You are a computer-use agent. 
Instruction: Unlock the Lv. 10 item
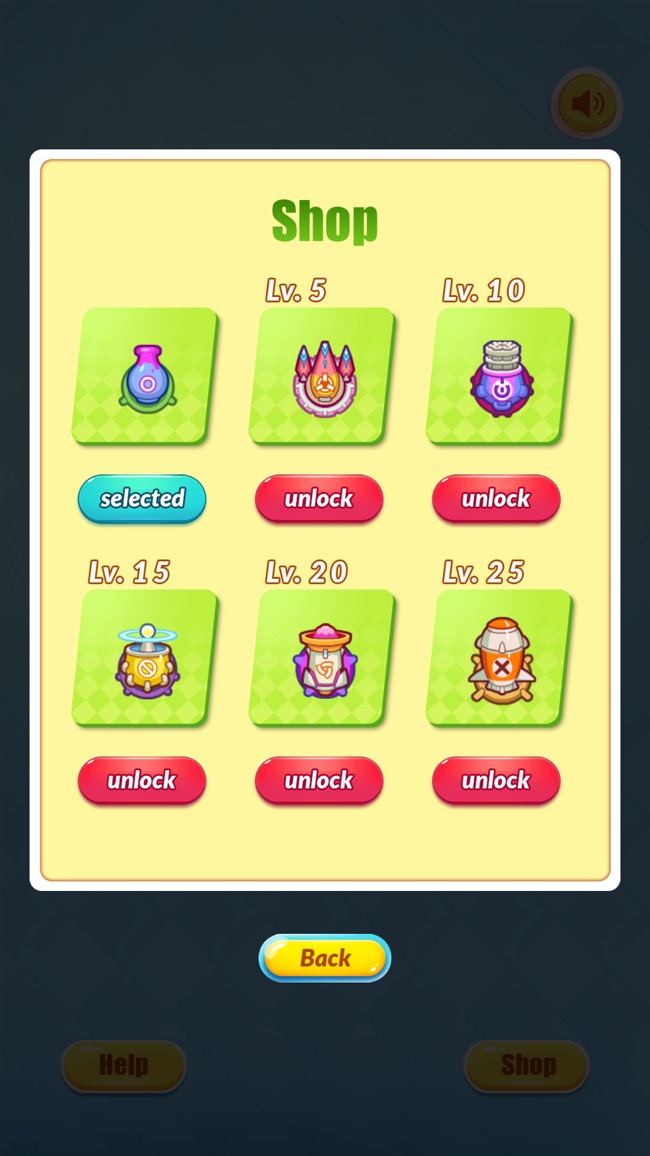(x=496, y=498)
